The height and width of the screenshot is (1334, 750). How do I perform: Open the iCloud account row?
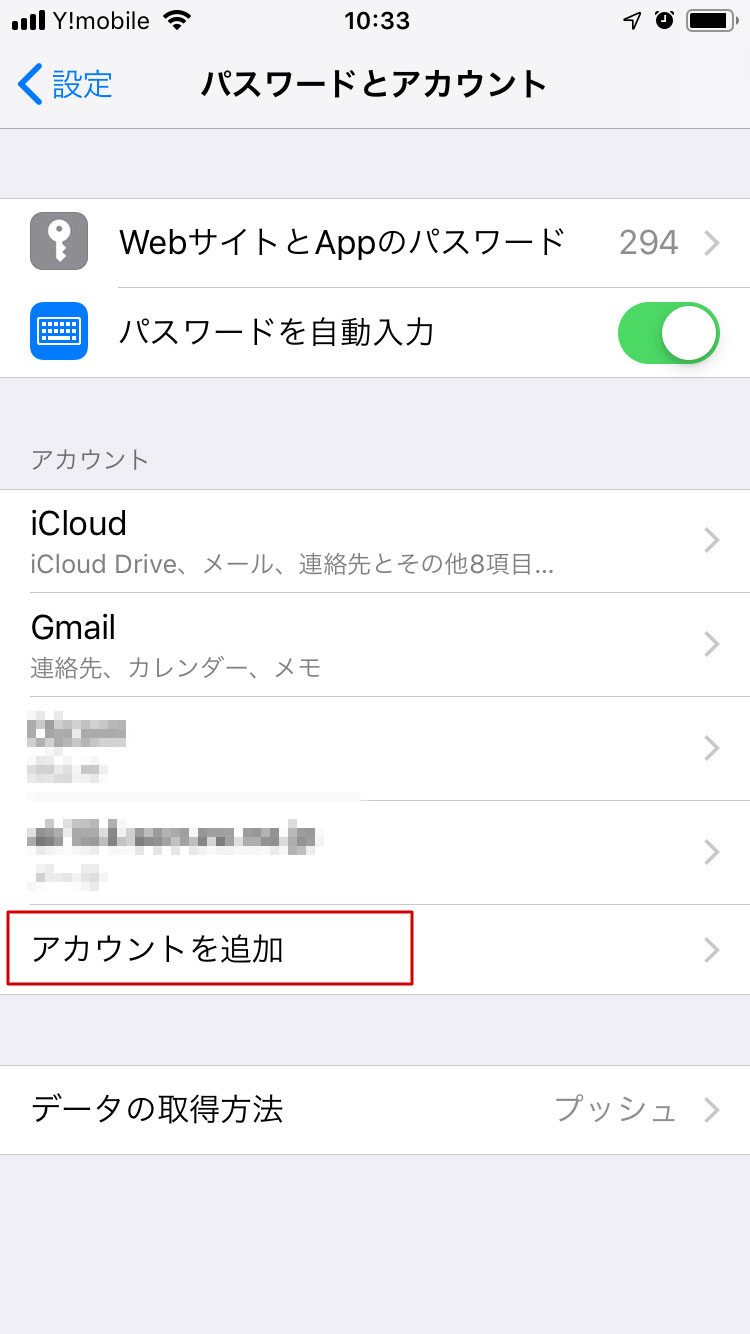pos(375,541)
